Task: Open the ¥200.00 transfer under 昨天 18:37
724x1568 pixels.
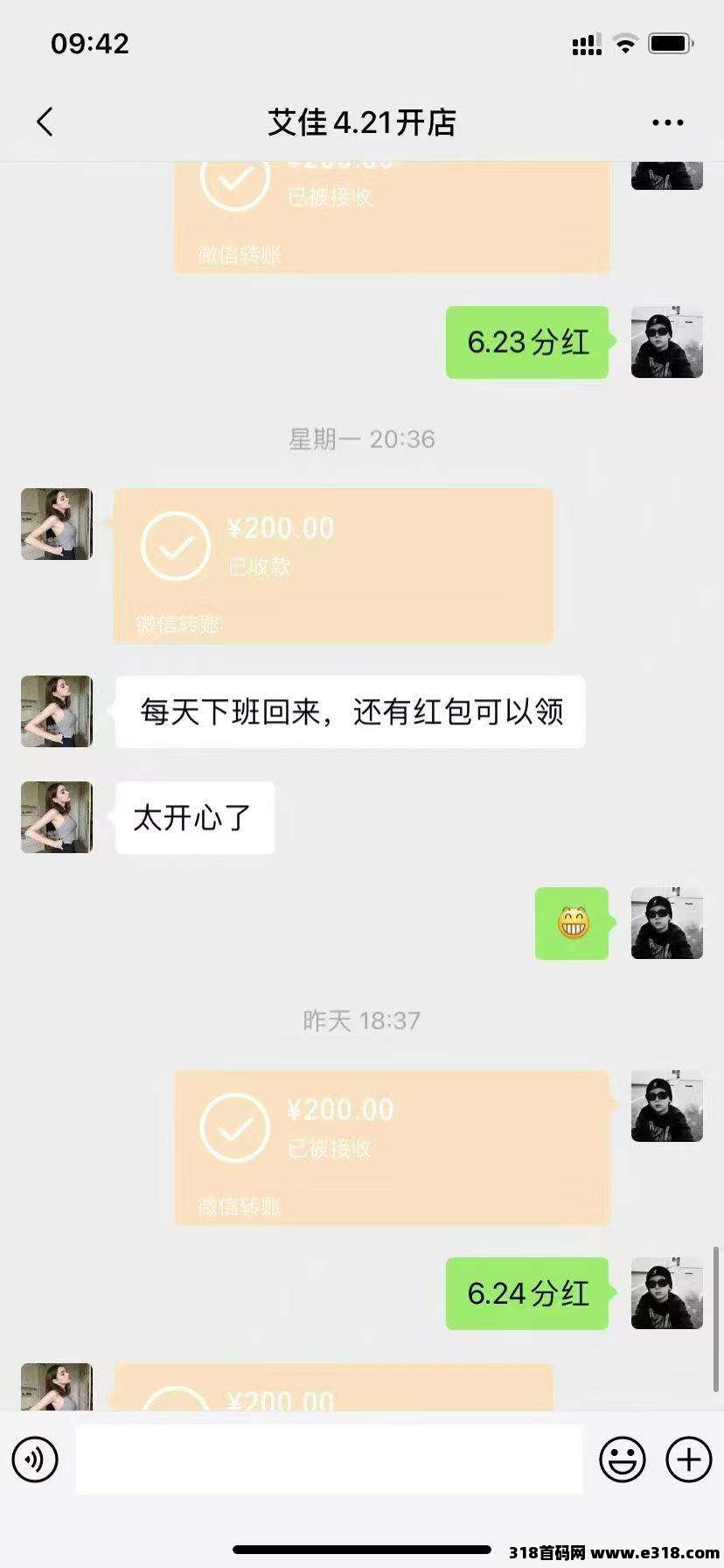Action: click(x=392, y=1147)
